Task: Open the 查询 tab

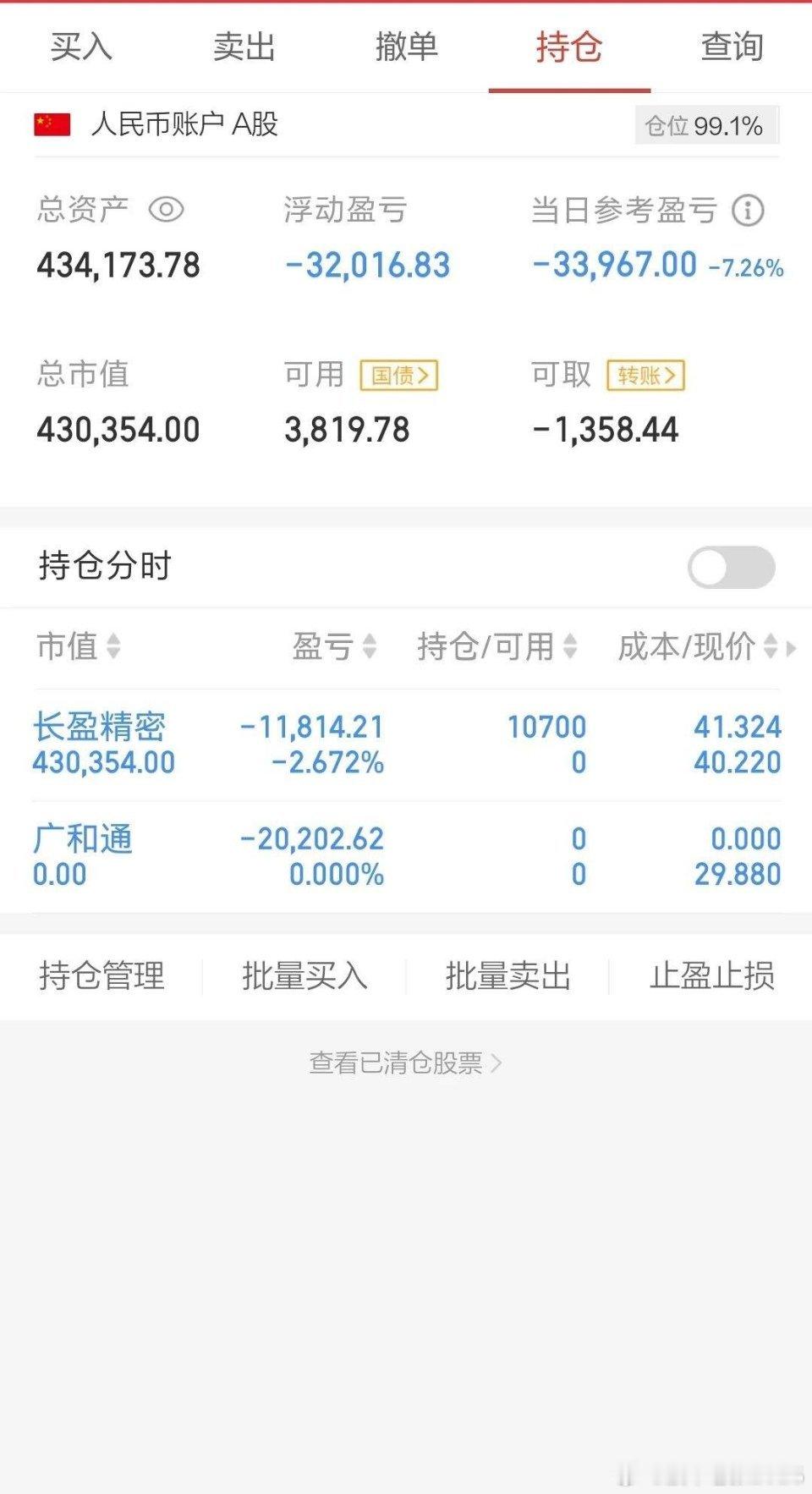Action: pyautogui.click(x=732, y=48)
